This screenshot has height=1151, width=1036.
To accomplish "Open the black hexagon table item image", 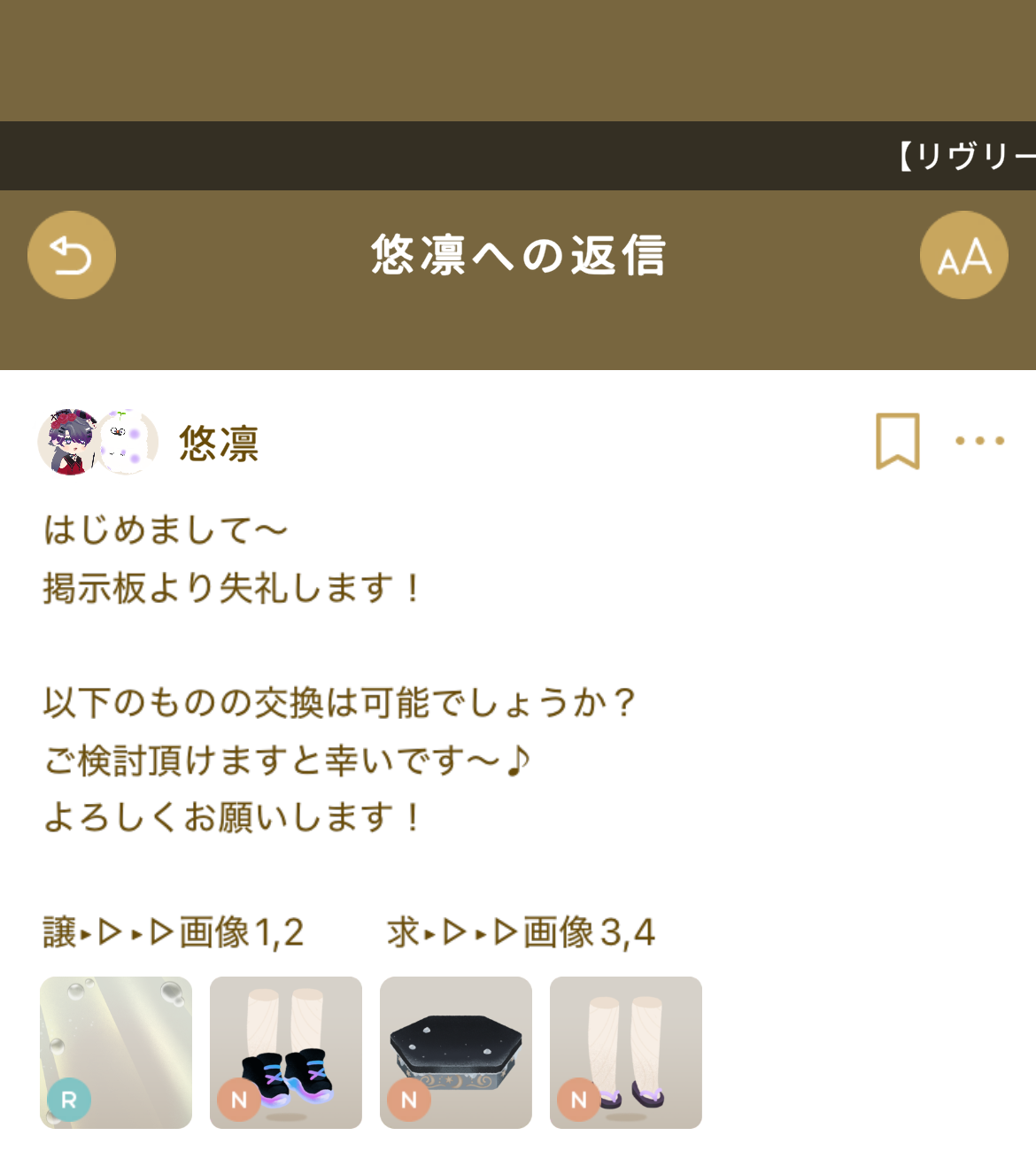I will coord(456,1052).
